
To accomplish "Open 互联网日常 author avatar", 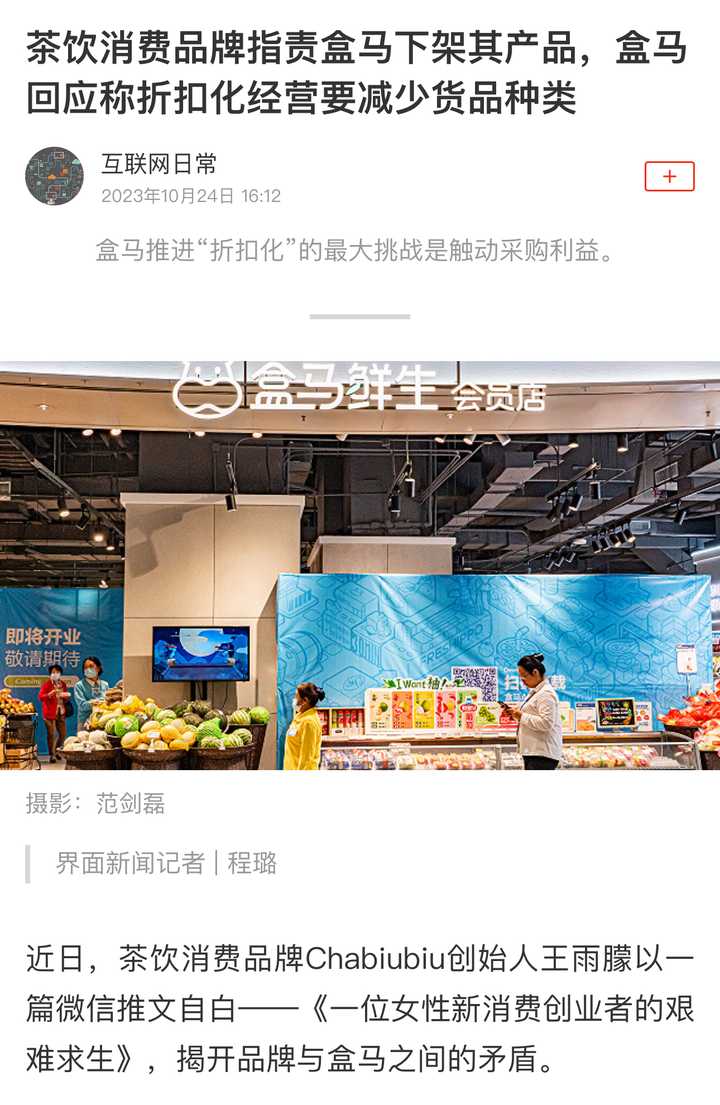I will coord(54,176).
